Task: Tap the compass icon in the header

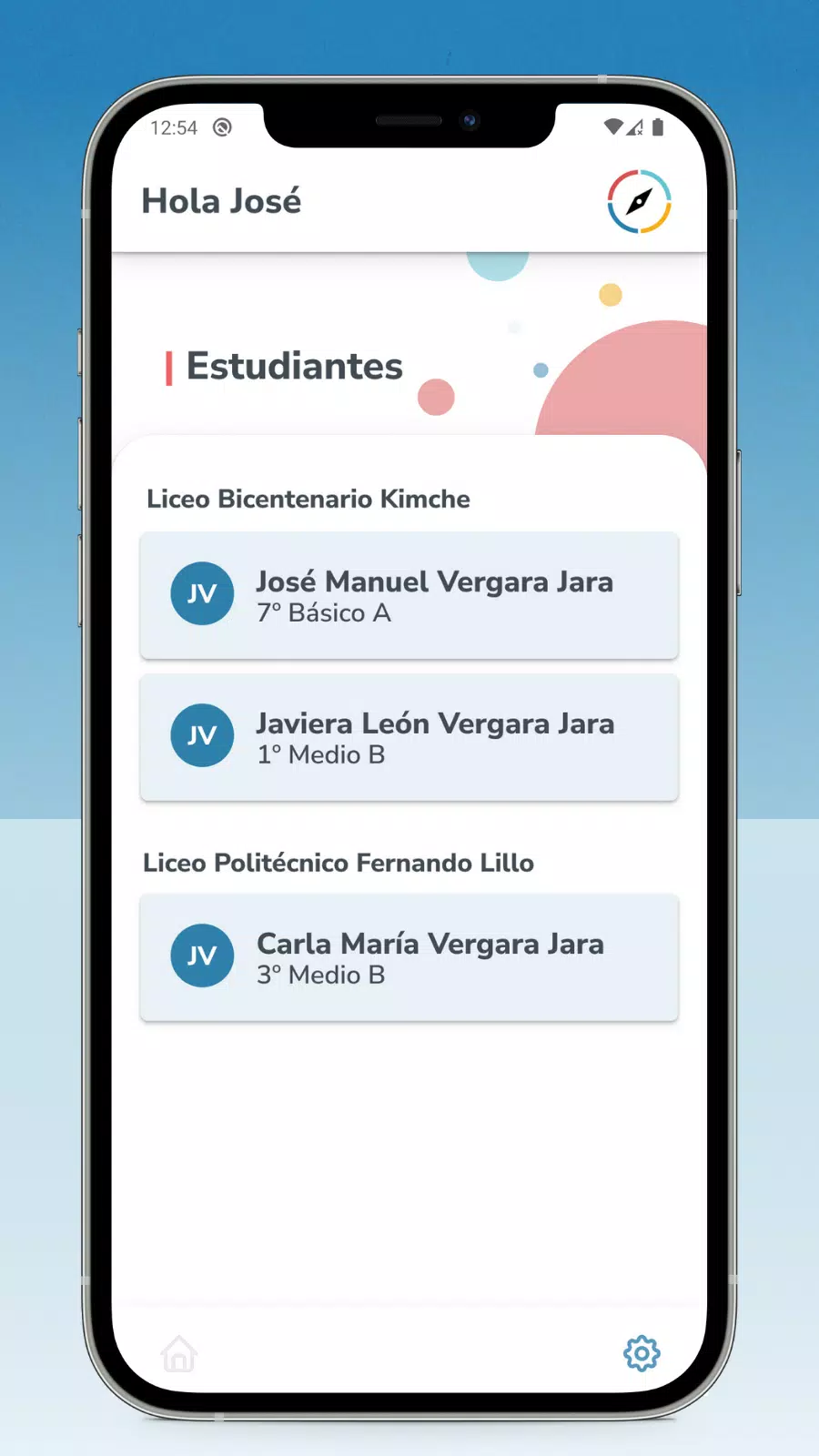Action: [x=639, y=201]
